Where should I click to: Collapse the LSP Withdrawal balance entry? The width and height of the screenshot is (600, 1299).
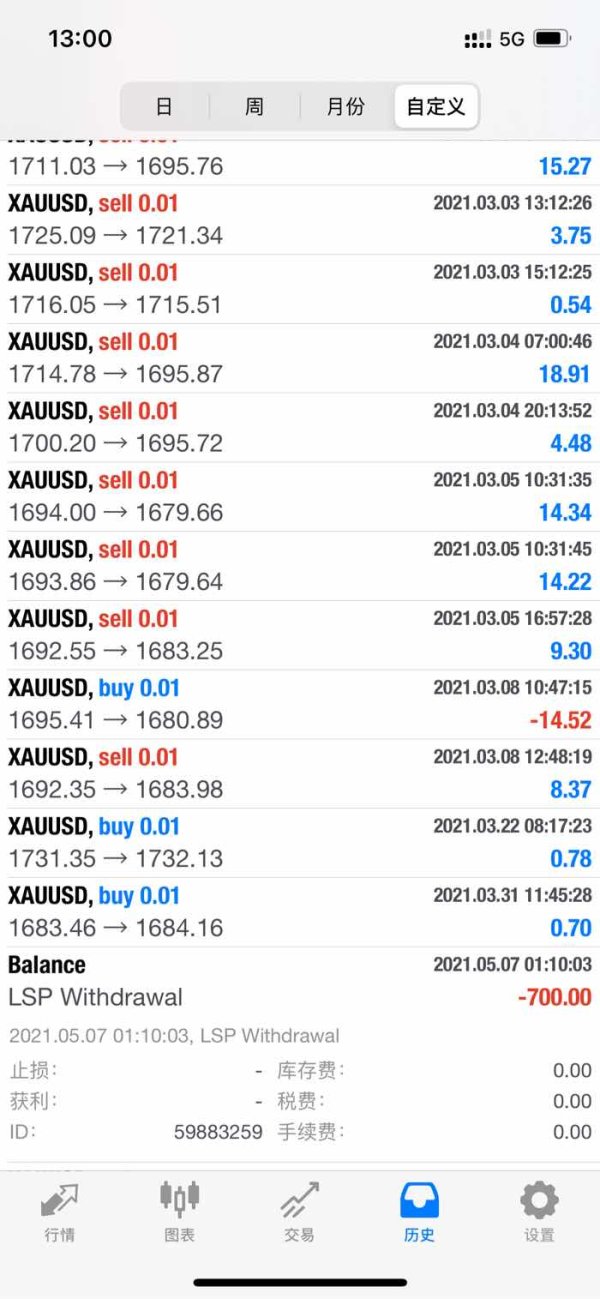point(300,981)
